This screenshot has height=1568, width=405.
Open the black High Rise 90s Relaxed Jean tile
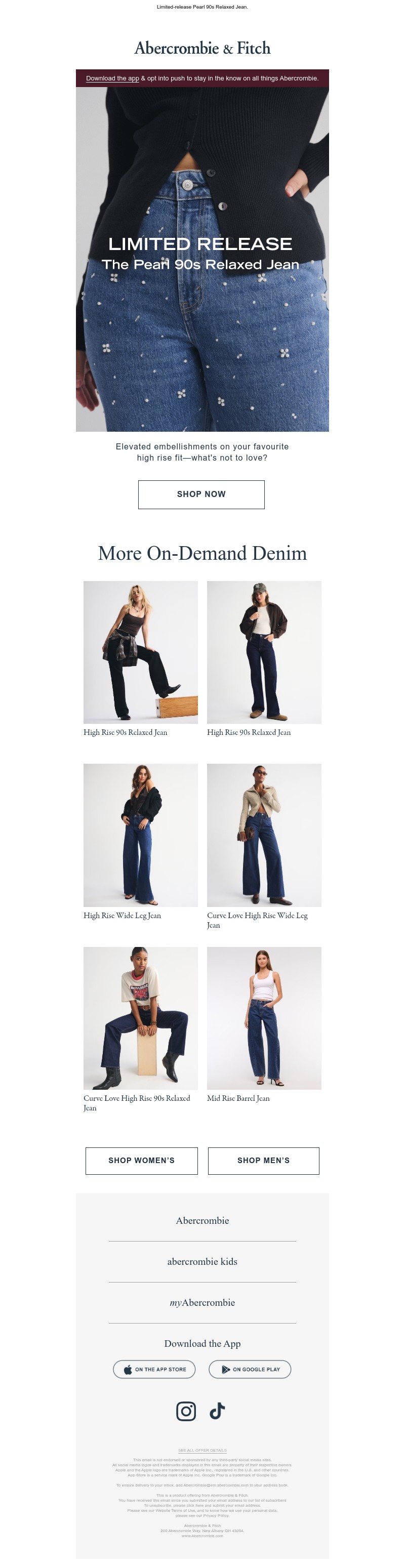pyautogui.click(x=141, y=652)
